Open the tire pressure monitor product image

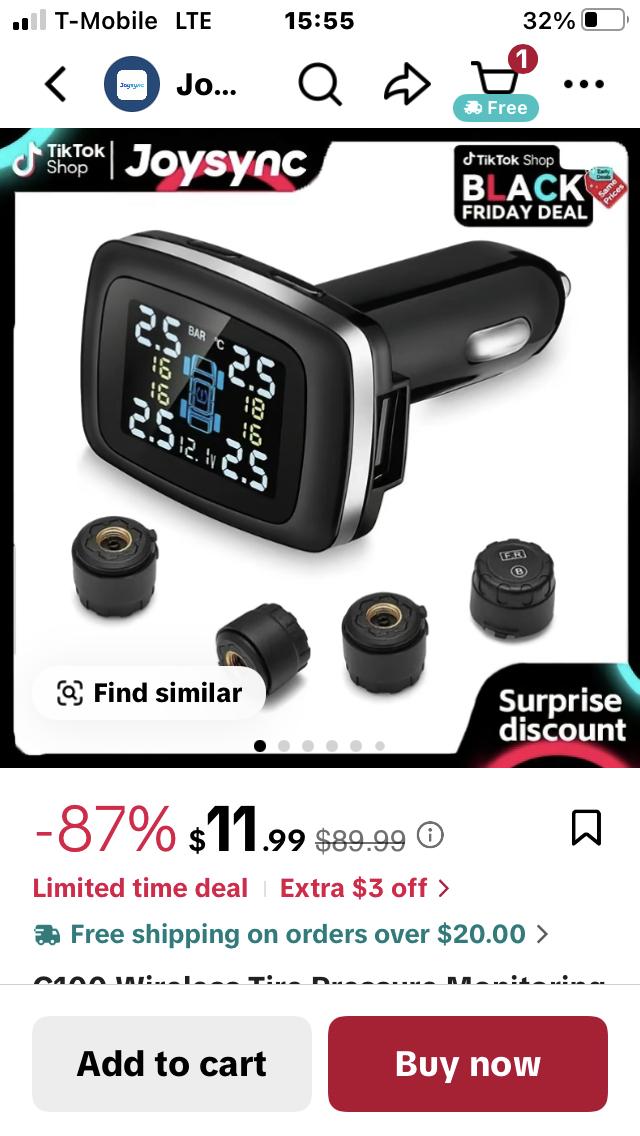pyautogui.click(x=330, y=420)
